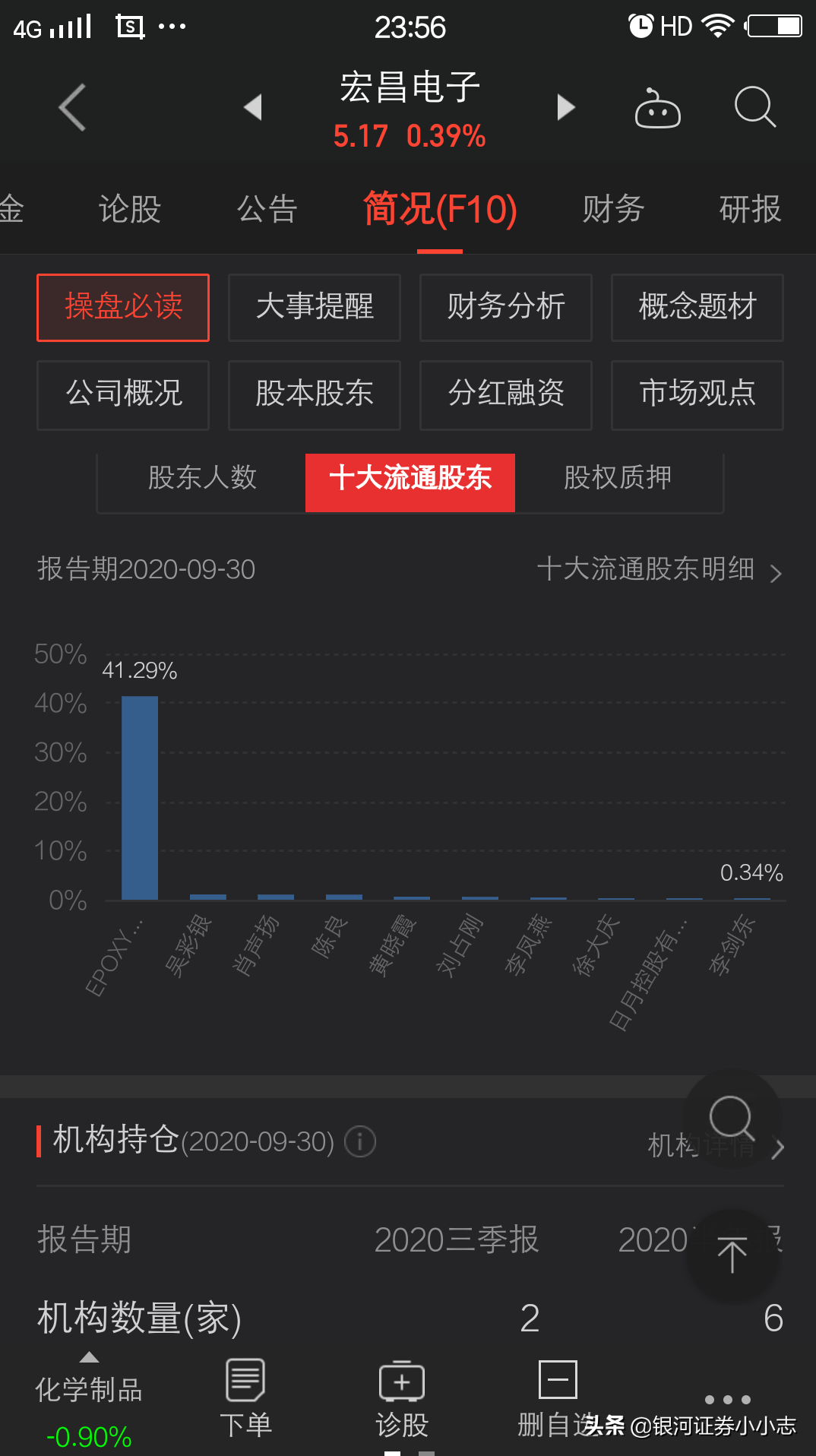Switch to the previous stock
816x1456 pixels.
[x=253, y=107]
